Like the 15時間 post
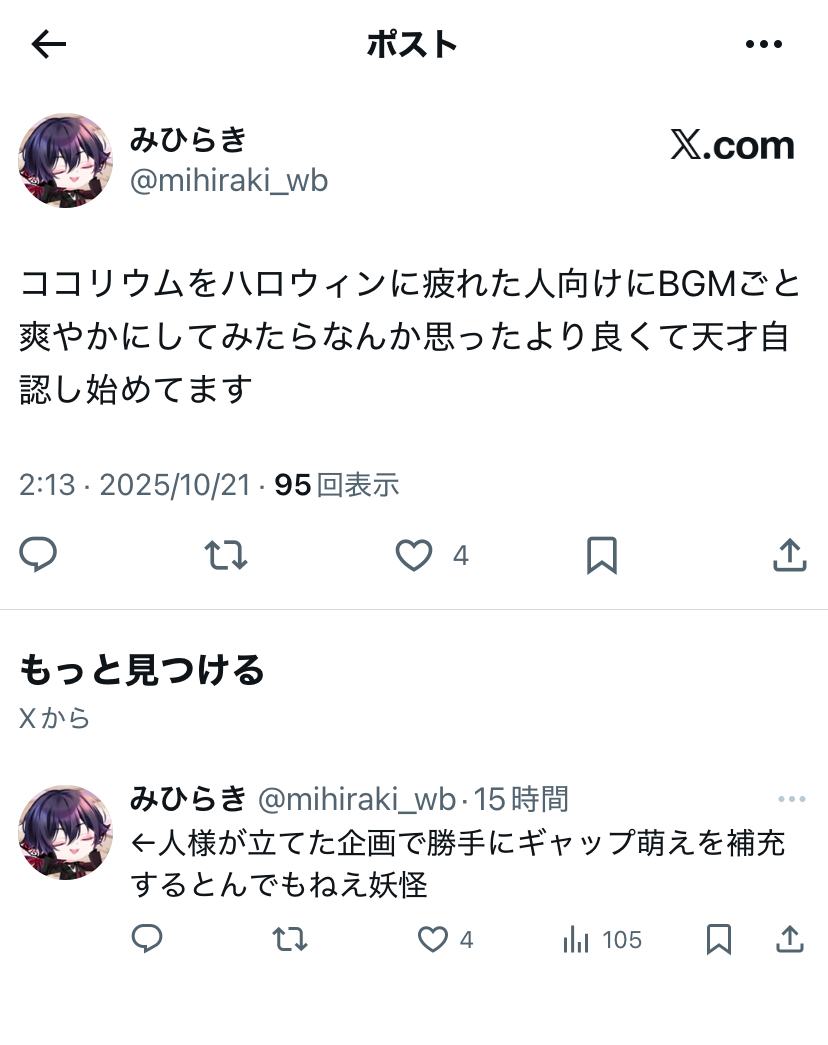 432,939
